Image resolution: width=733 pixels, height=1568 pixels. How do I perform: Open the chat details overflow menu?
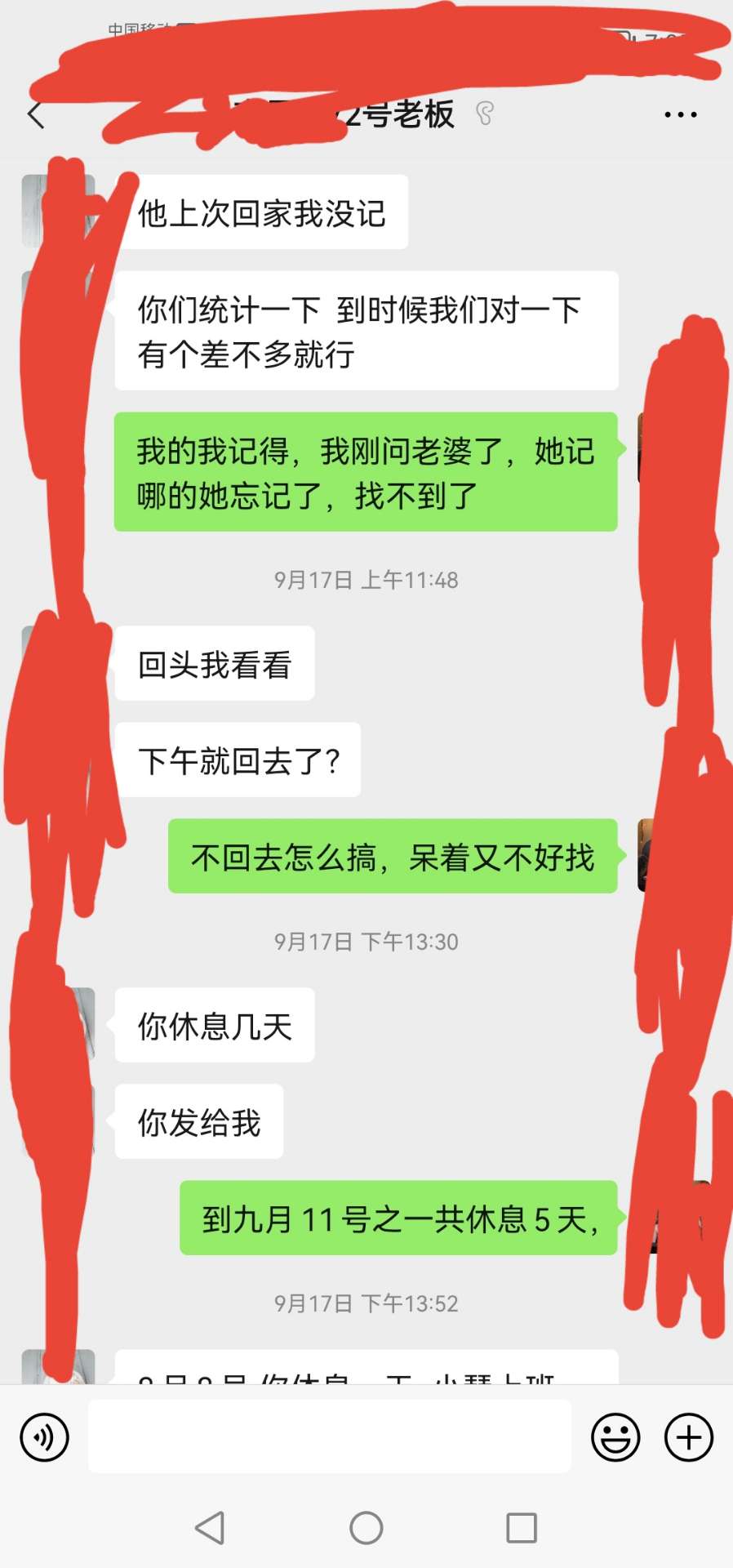(x=680, y=115)
